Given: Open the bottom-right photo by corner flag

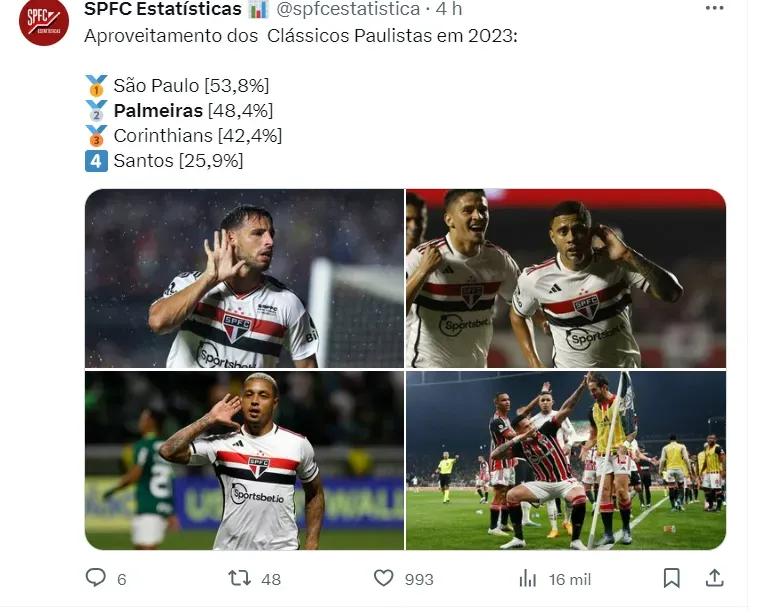Looking at the screenshot, I should tap(566, 460).
